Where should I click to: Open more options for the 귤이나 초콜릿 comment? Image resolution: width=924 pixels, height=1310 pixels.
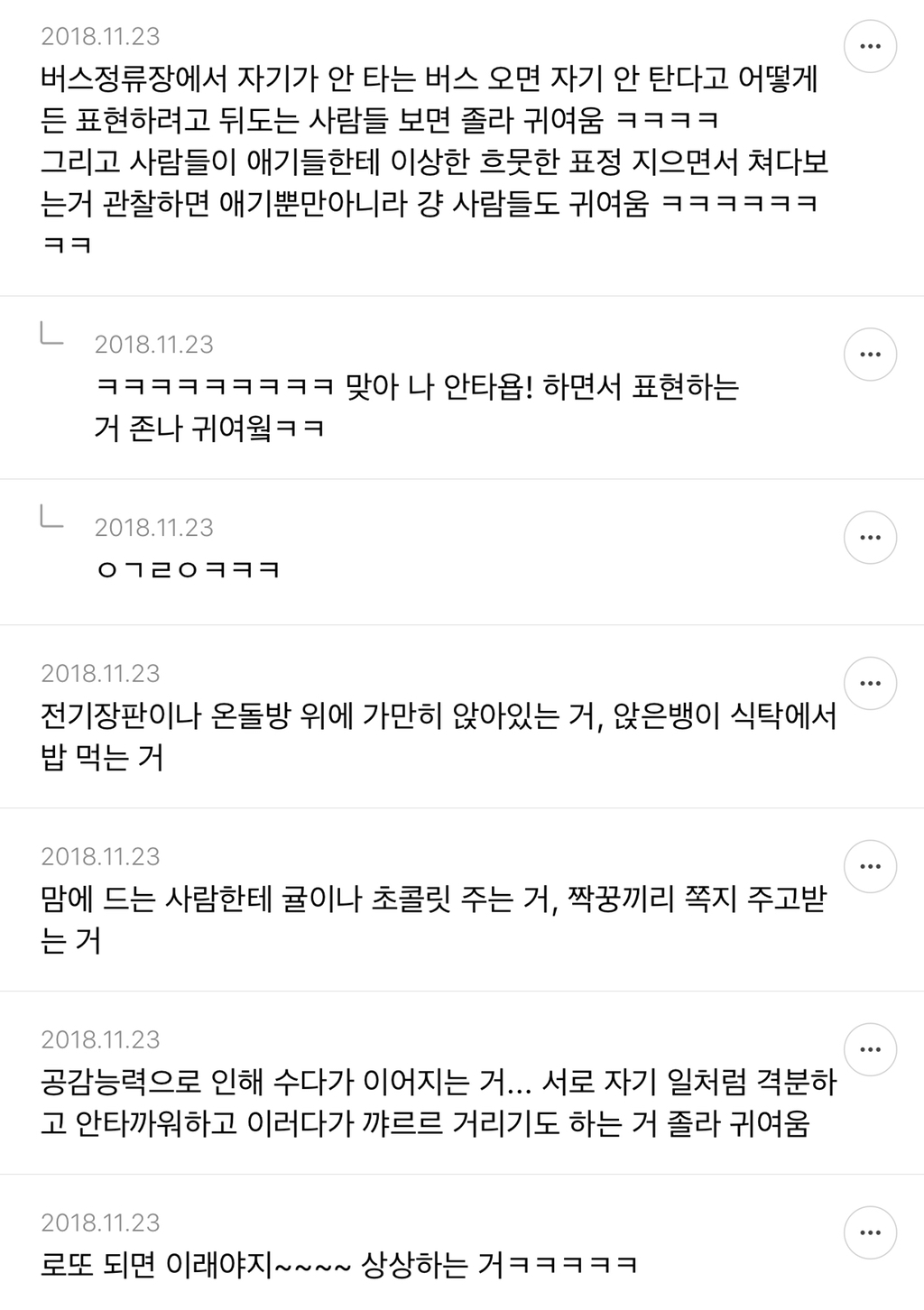(870, 866)
